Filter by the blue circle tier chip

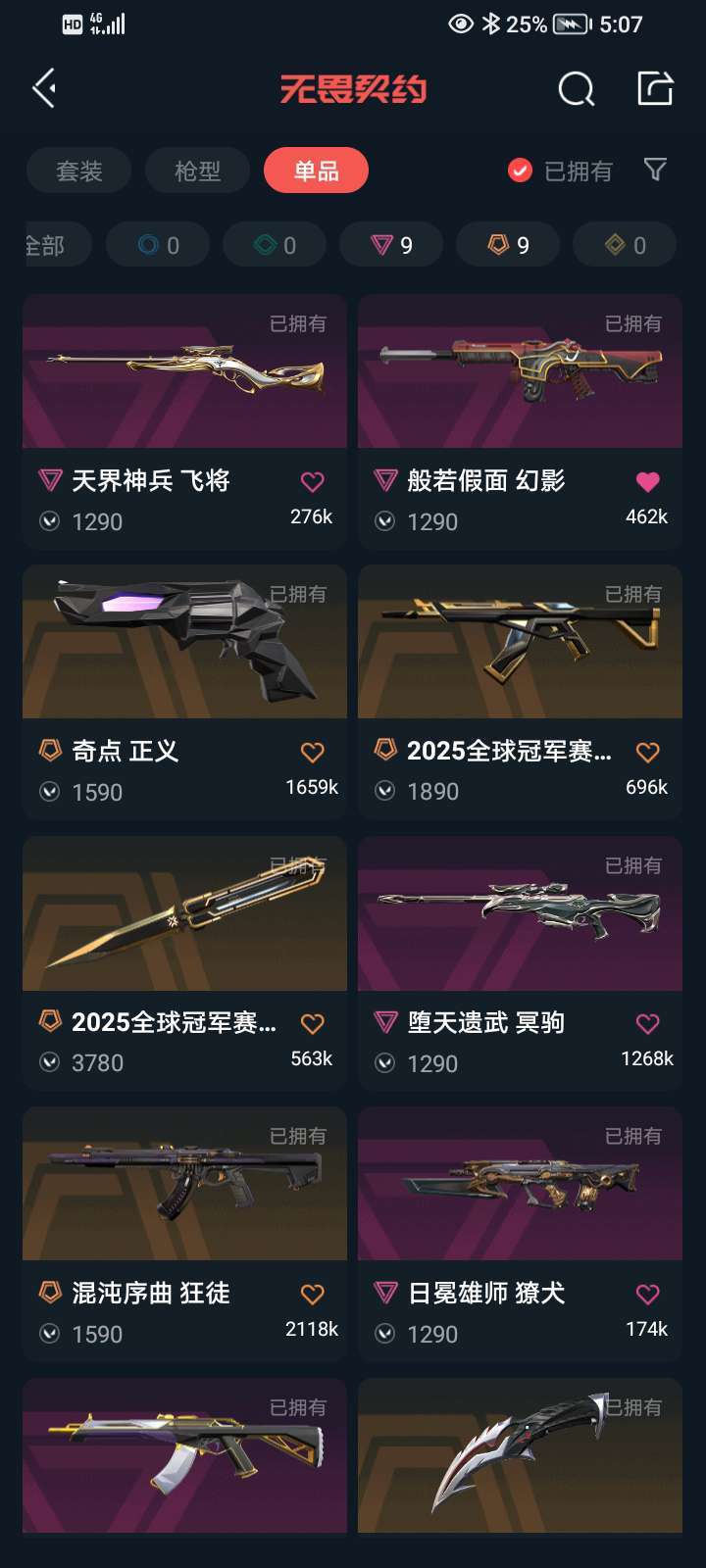(x=158, y=245)
